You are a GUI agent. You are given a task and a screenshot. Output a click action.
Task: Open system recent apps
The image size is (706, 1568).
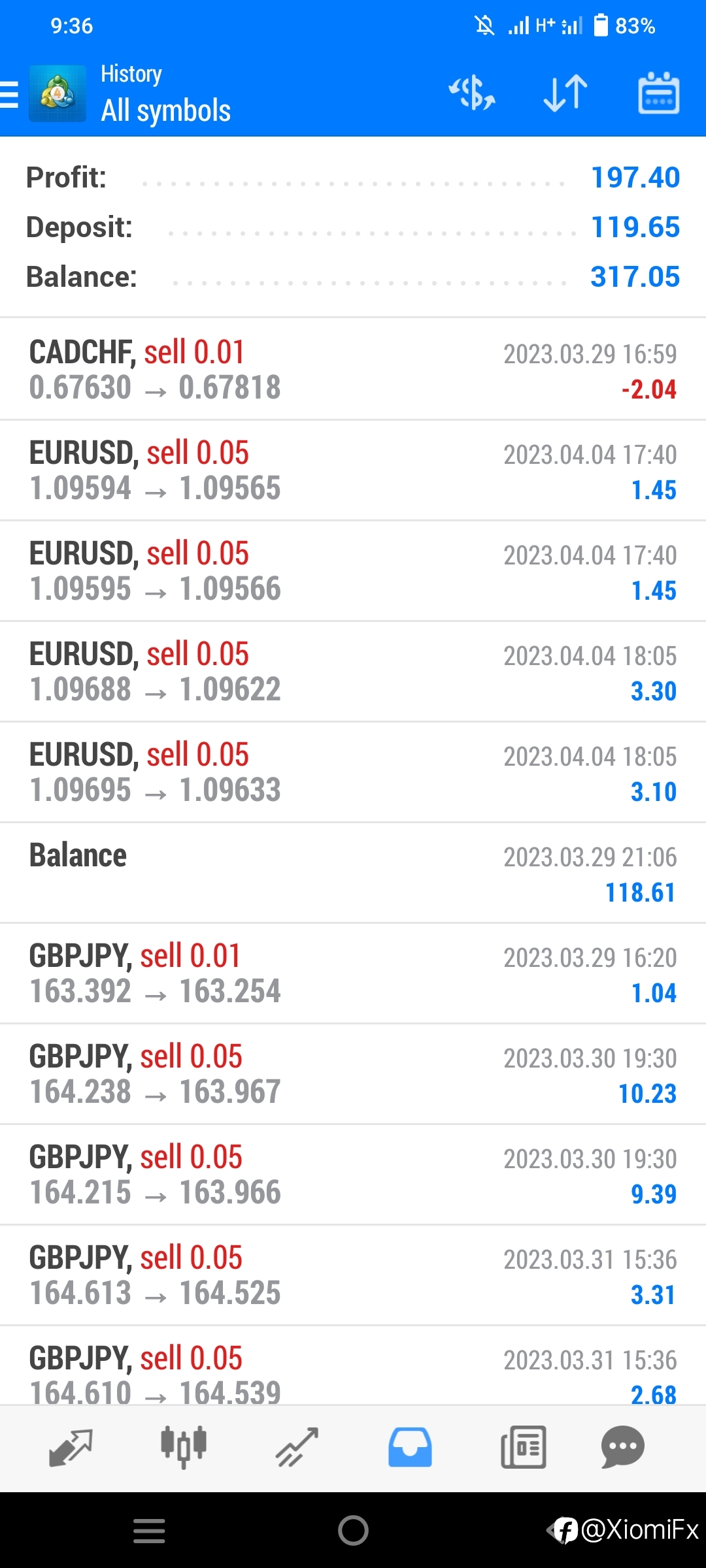[x=149, y=1530]
